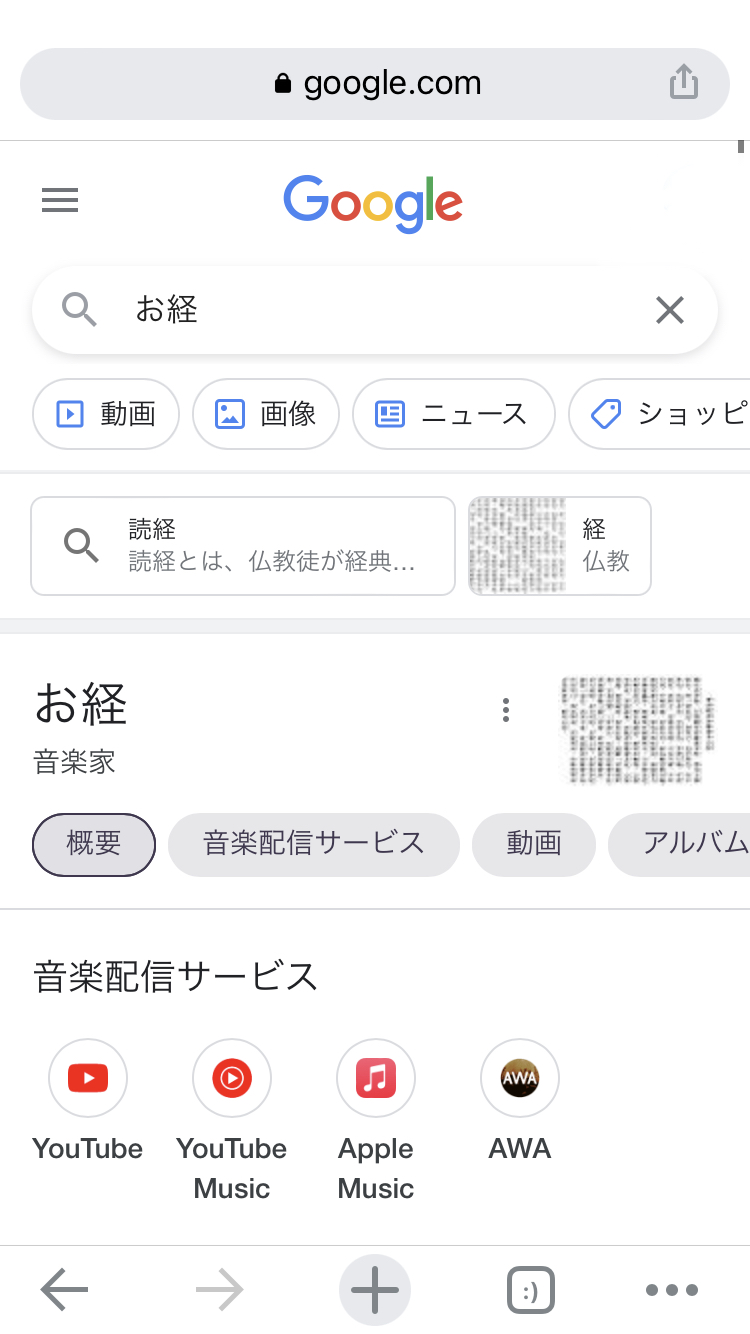Filter results by 画像
Image resolution: width=750 pixels, height=1334 pixels.
pyautogui.click(x=266, y=414)
